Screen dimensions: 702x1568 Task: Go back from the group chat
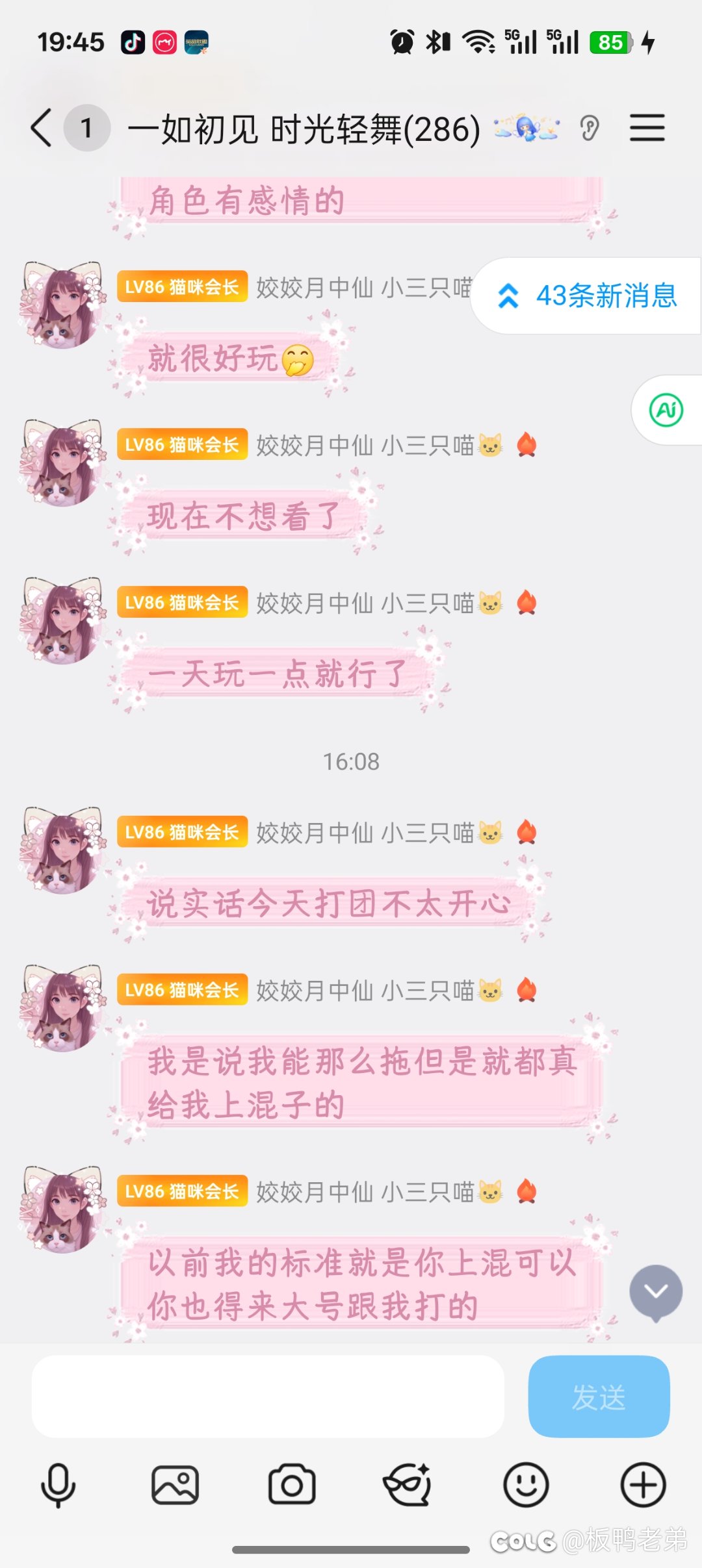[41, 128]
